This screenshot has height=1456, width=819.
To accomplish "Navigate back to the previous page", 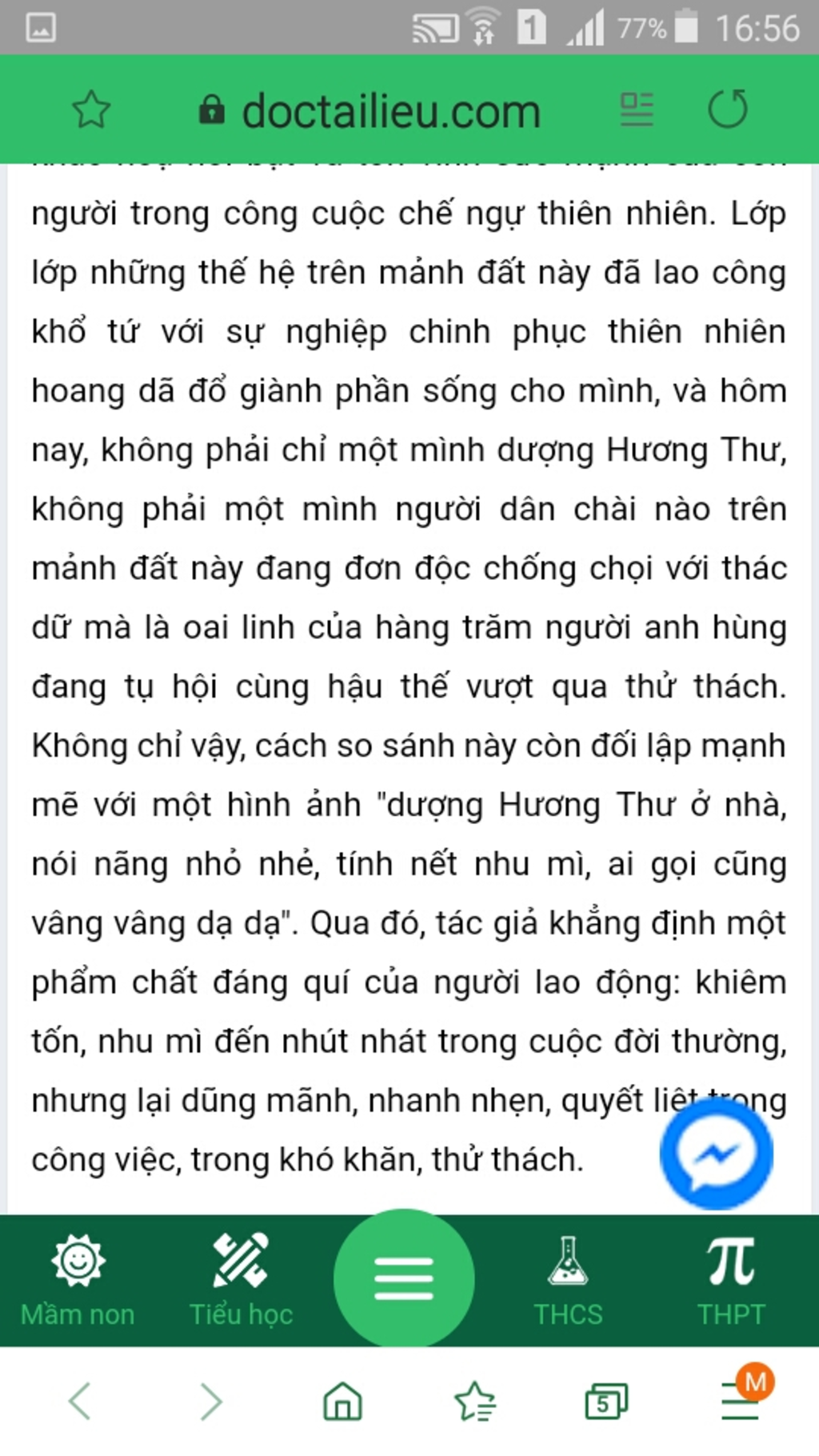I will [x=80, y=1402].
